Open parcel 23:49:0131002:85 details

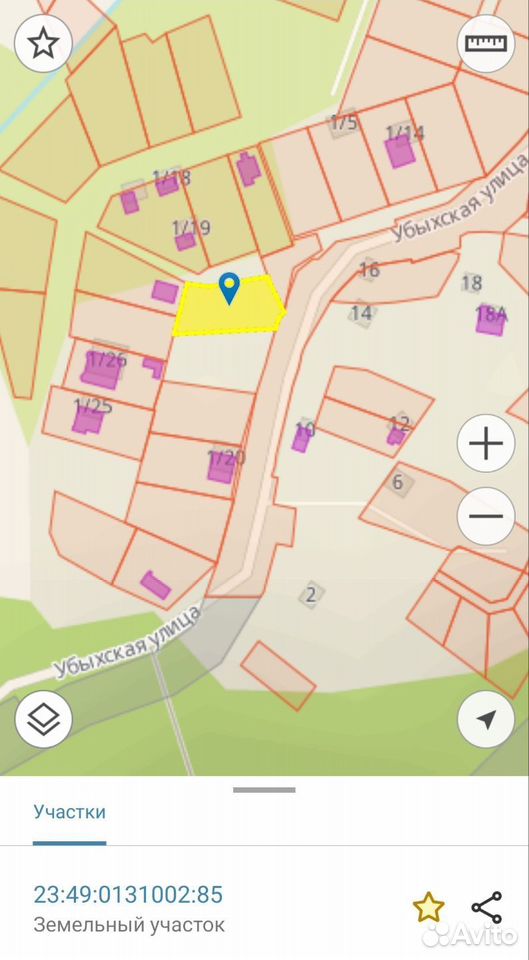(x=128, y=894)
